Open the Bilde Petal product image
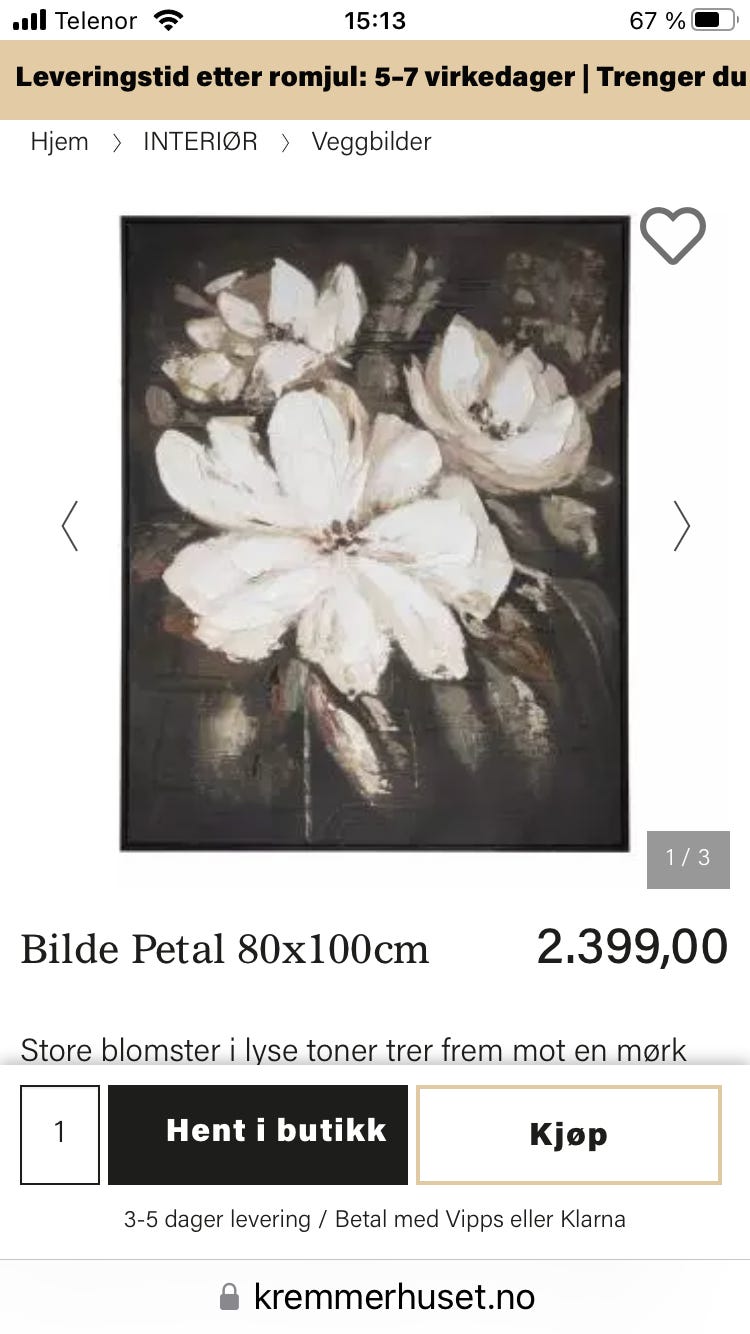Image resolution: width=750 pixels, height=1334 pixels. 375,534
